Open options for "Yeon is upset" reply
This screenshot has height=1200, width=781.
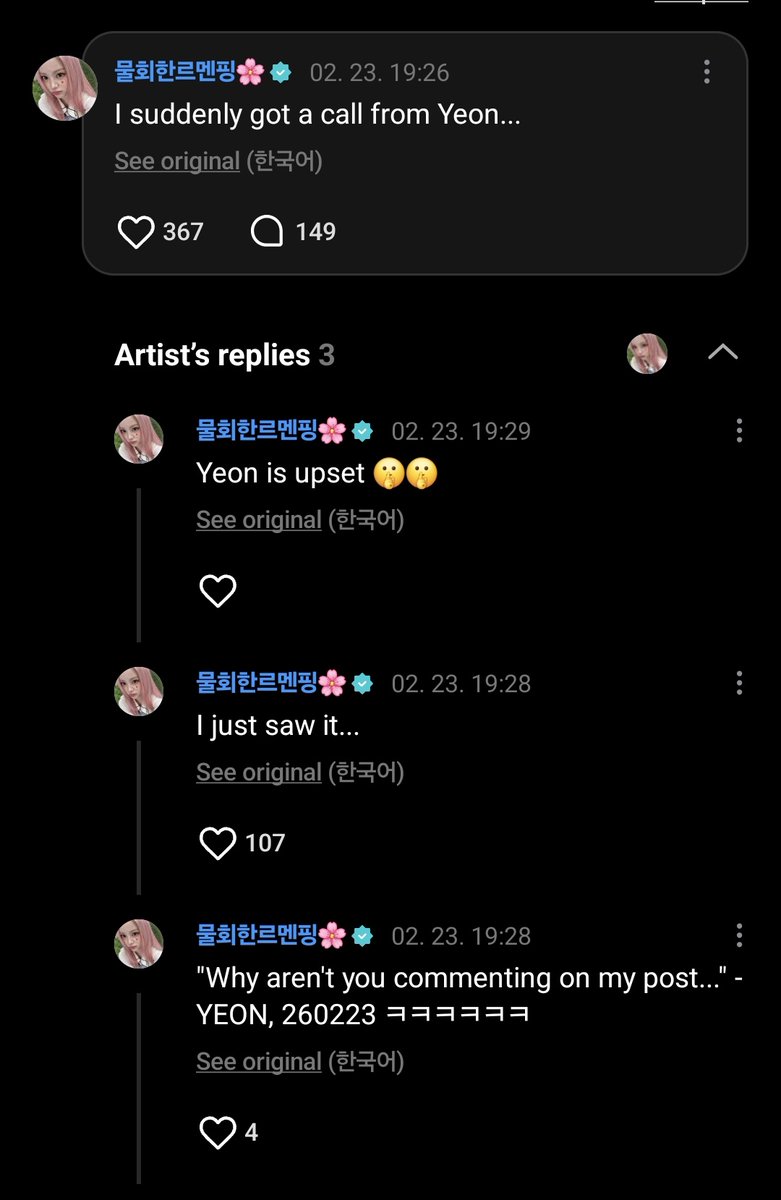739,431
